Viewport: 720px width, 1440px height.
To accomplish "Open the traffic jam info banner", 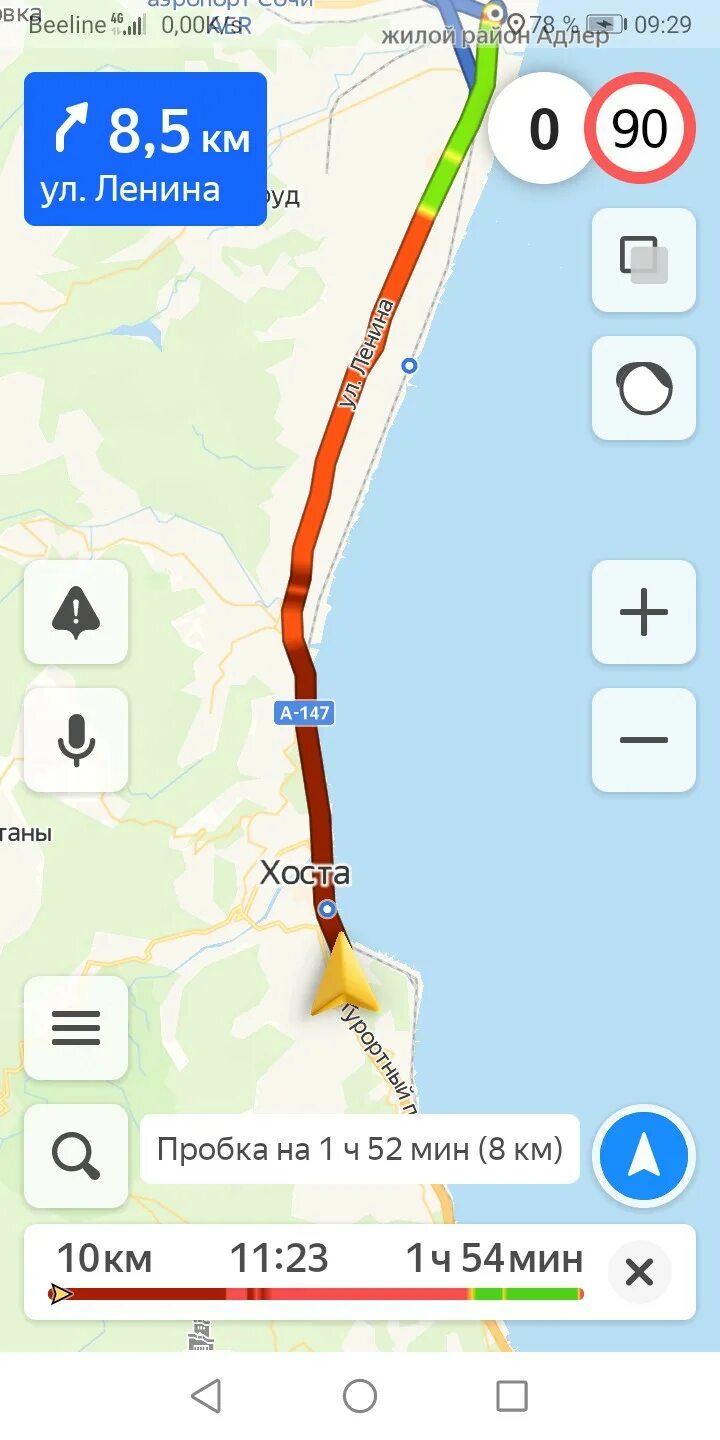I will pyautogui.click(x=360, y=1149).
